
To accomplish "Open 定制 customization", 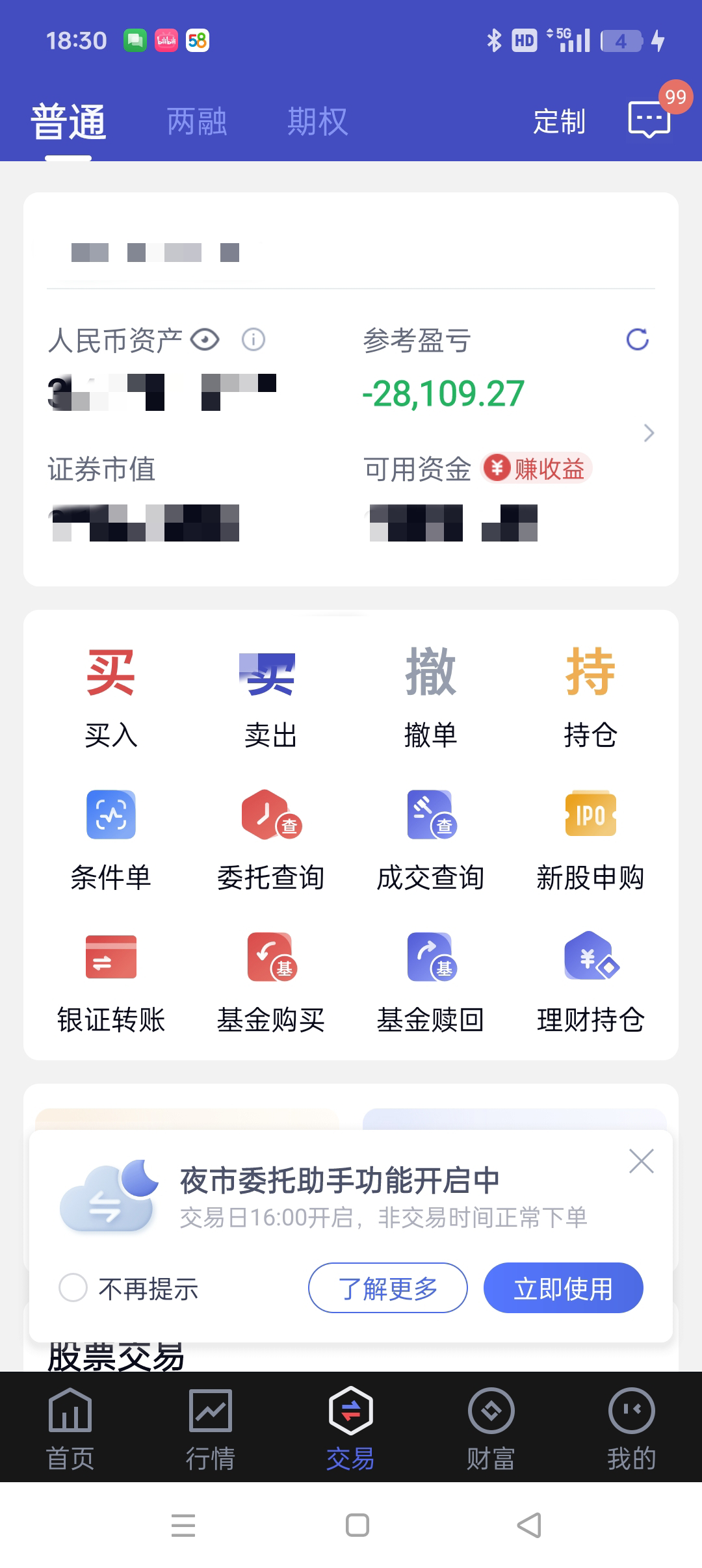I will (x=559, y=122).
